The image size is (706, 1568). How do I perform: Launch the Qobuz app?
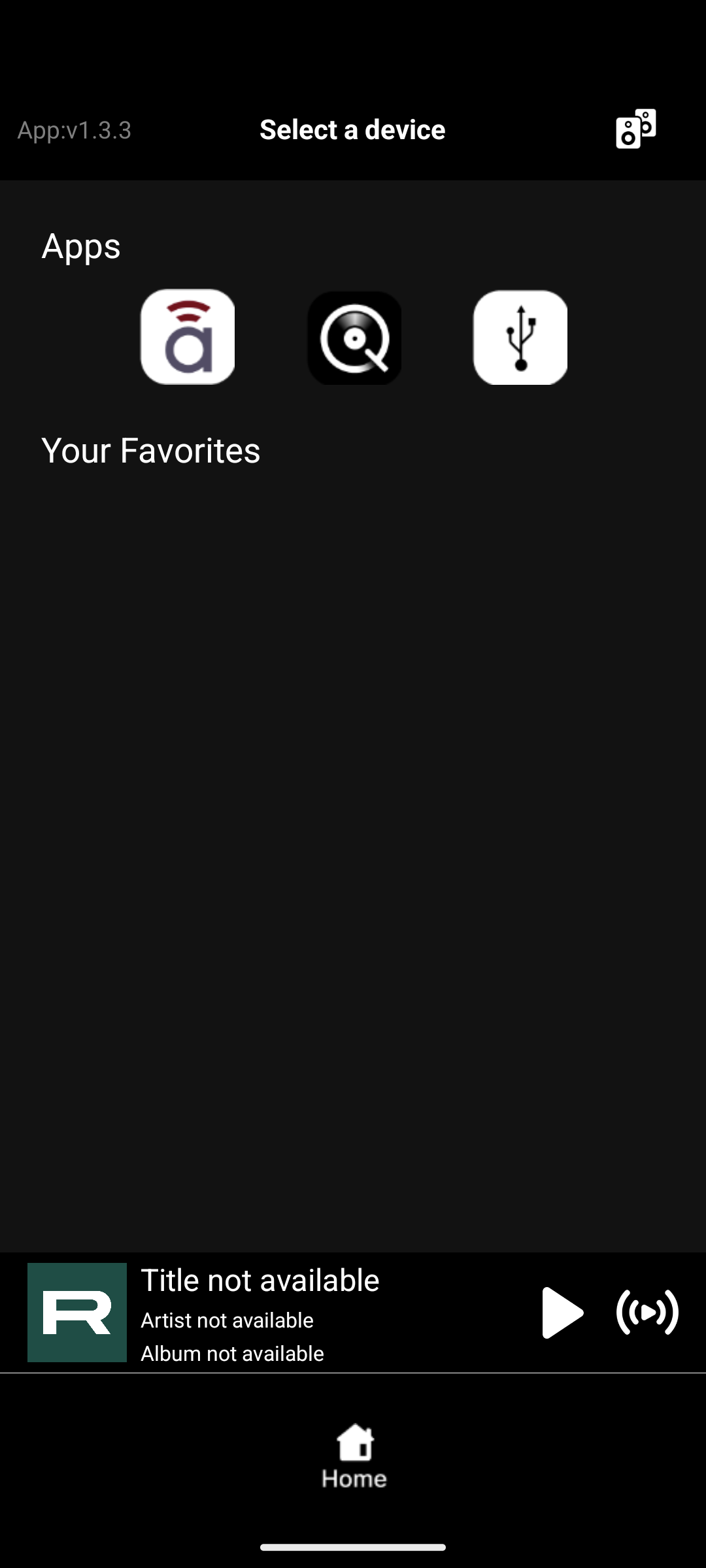click(354, 338)
